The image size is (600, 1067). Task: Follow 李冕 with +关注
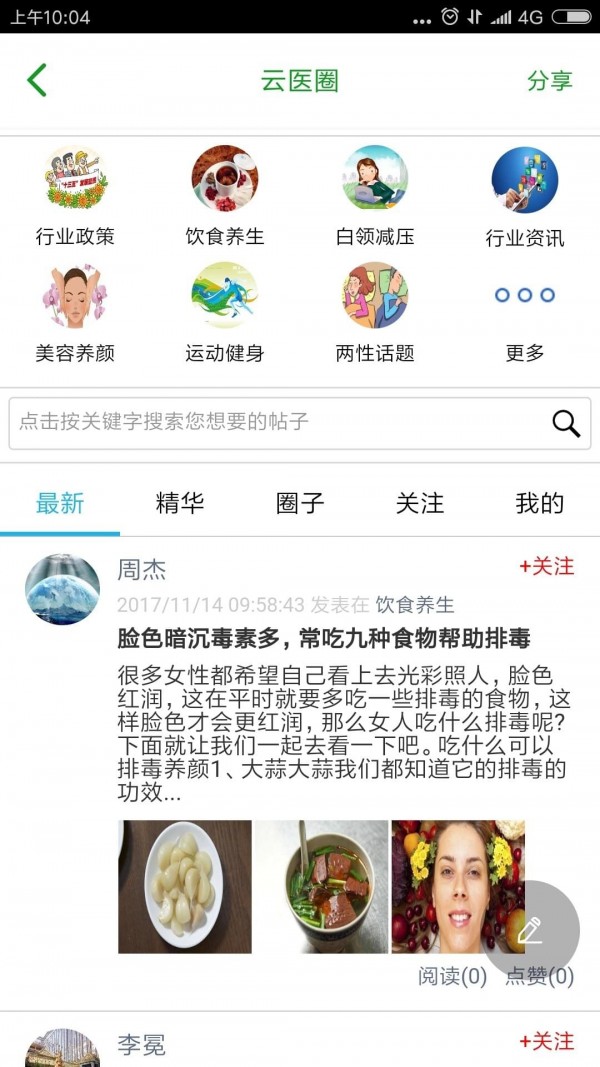[x=547, y=1042]
